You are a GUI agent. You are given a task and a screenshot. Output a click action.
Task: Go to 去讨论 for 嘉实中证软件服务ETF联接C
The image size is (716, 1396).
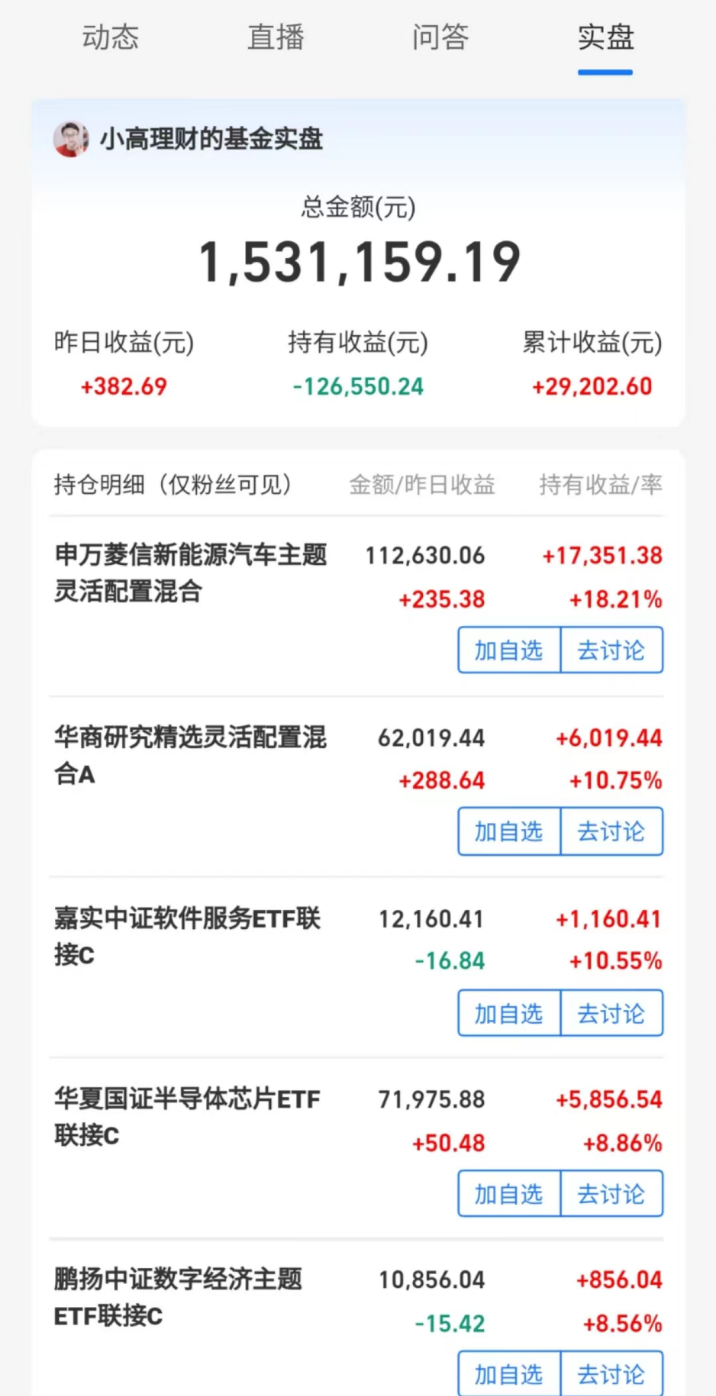(611, 1013)
